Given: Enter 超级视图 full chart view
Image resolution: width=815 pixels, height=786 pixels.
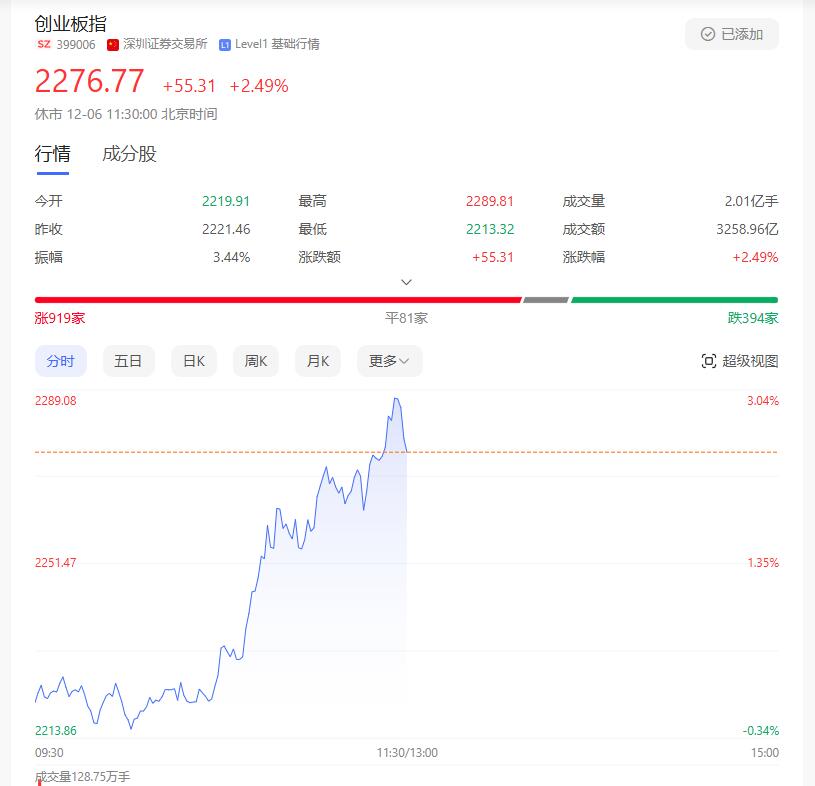Looking at the screenshot, I should coord(739,361).
